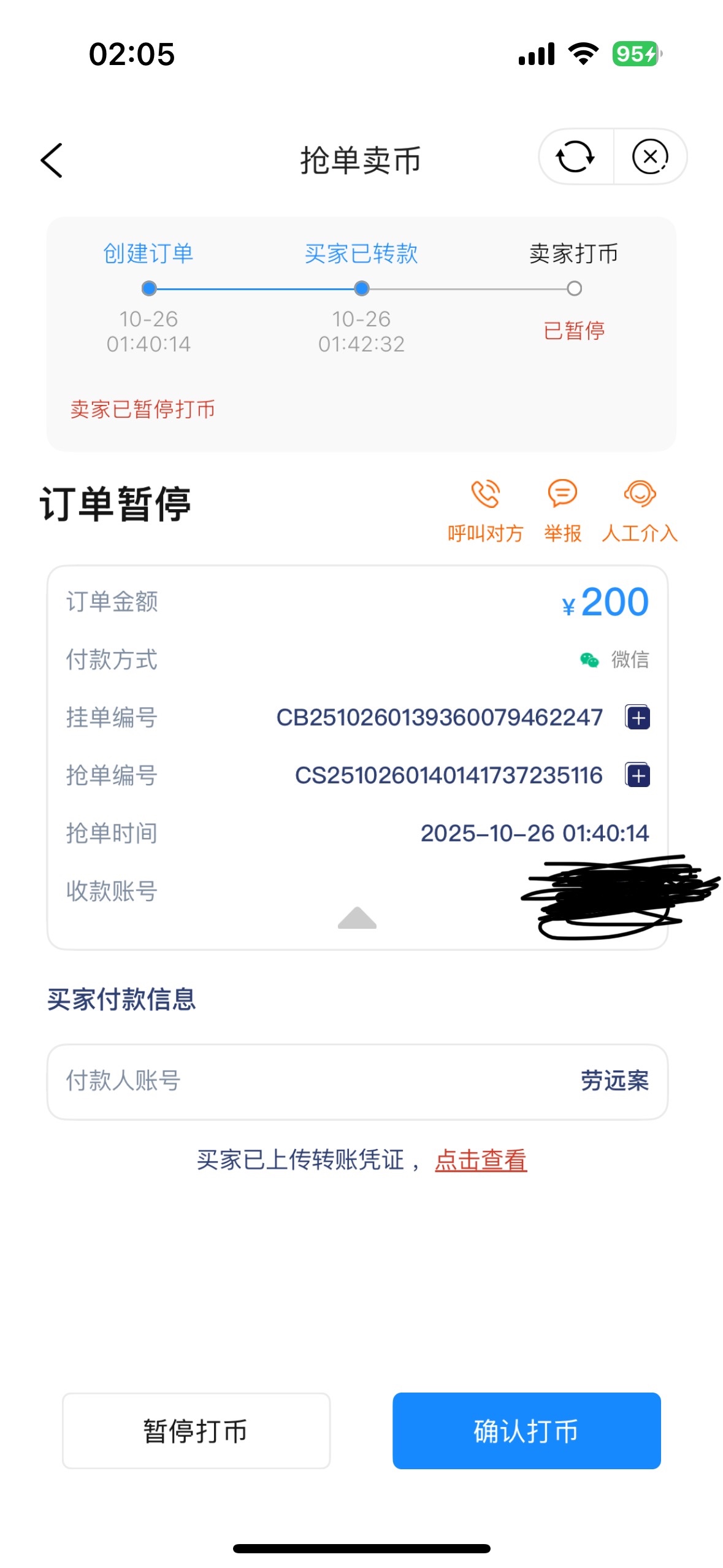This screenshot has height=1568, width=723.
Task: Tap the 暂停打币 button
Action: click(196, 1431)
